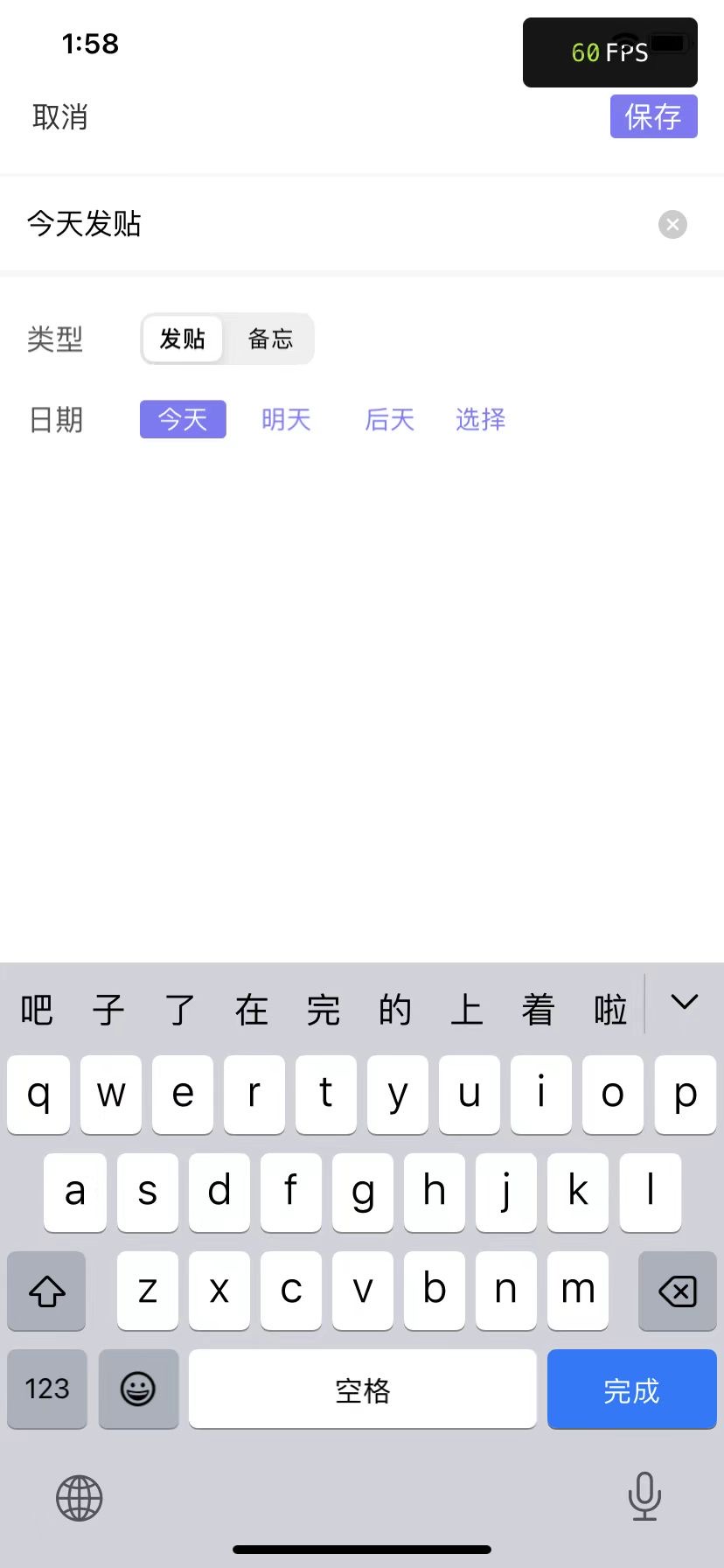Screen dimensions: 724x1568
Task: Switch type to 备忘
Action: coord(270,339)
